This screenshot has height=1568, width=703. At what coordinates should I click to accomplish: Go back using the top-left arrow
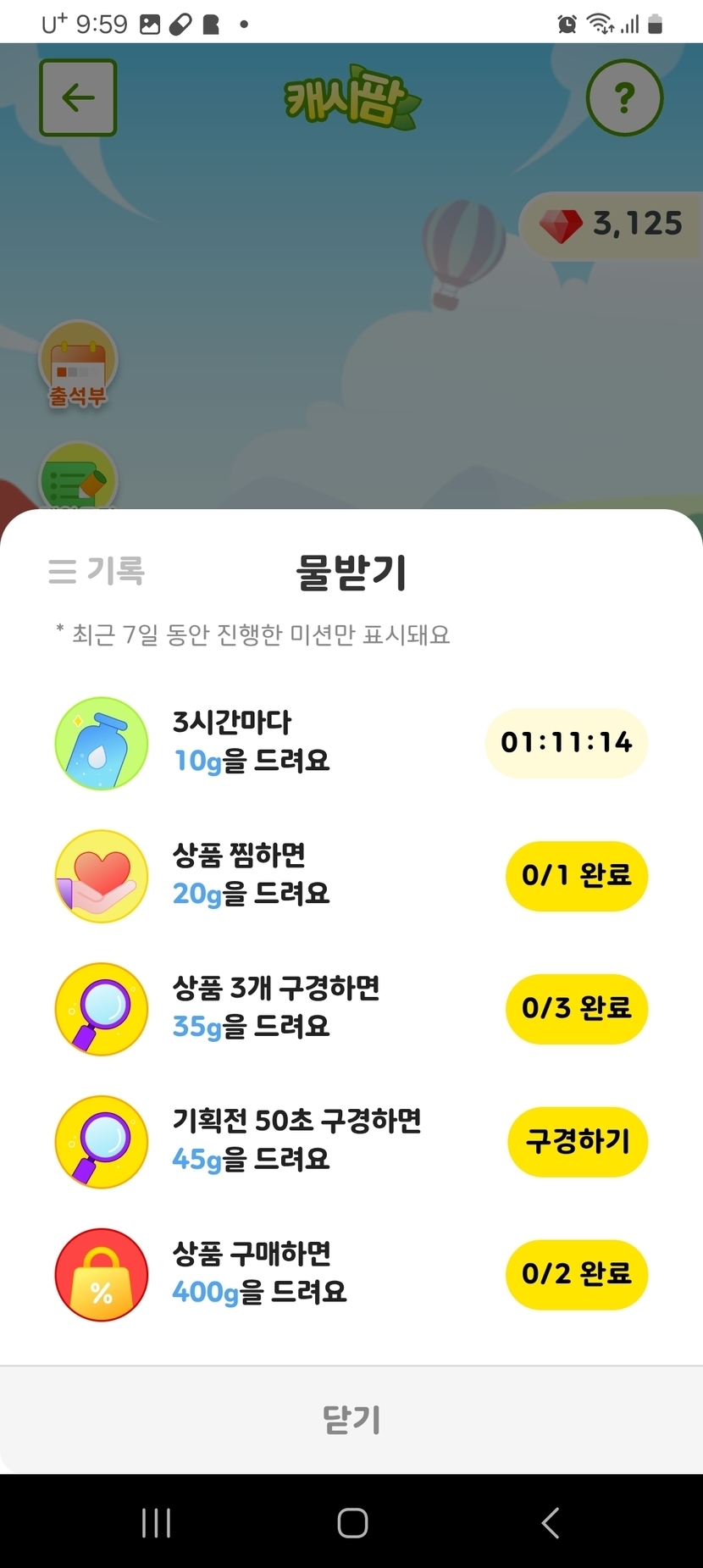pos(78,98)
